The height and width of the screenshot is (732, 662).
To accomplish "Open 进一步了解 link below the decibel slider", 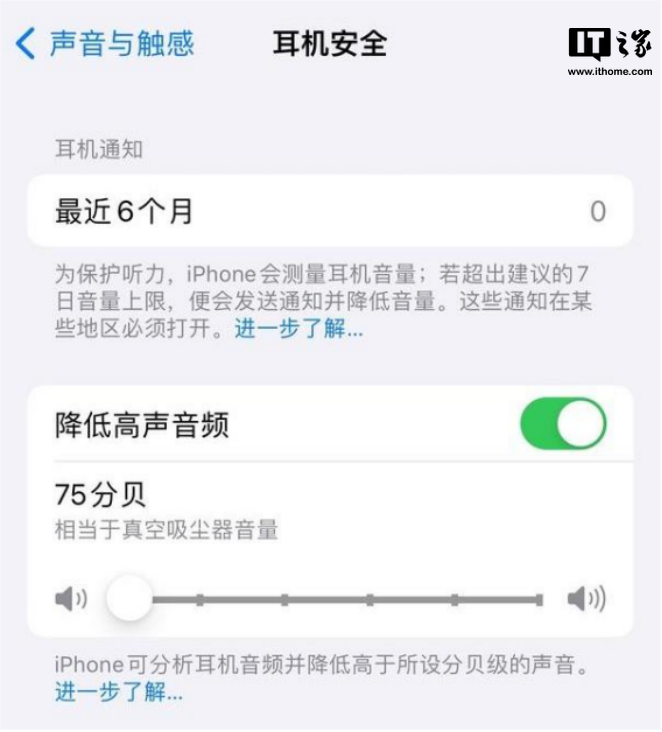I will pyautogui.click(x=118, y=692).
